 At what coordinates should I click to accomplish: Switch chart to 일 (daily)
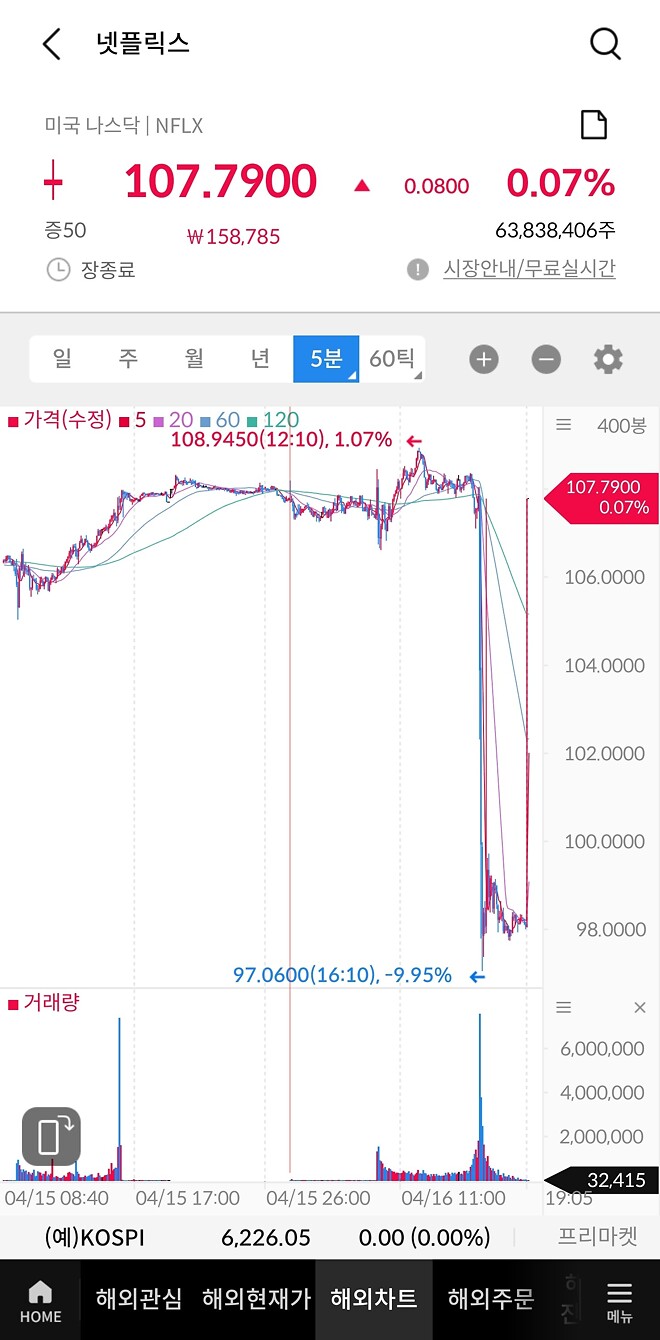(62, 359)
